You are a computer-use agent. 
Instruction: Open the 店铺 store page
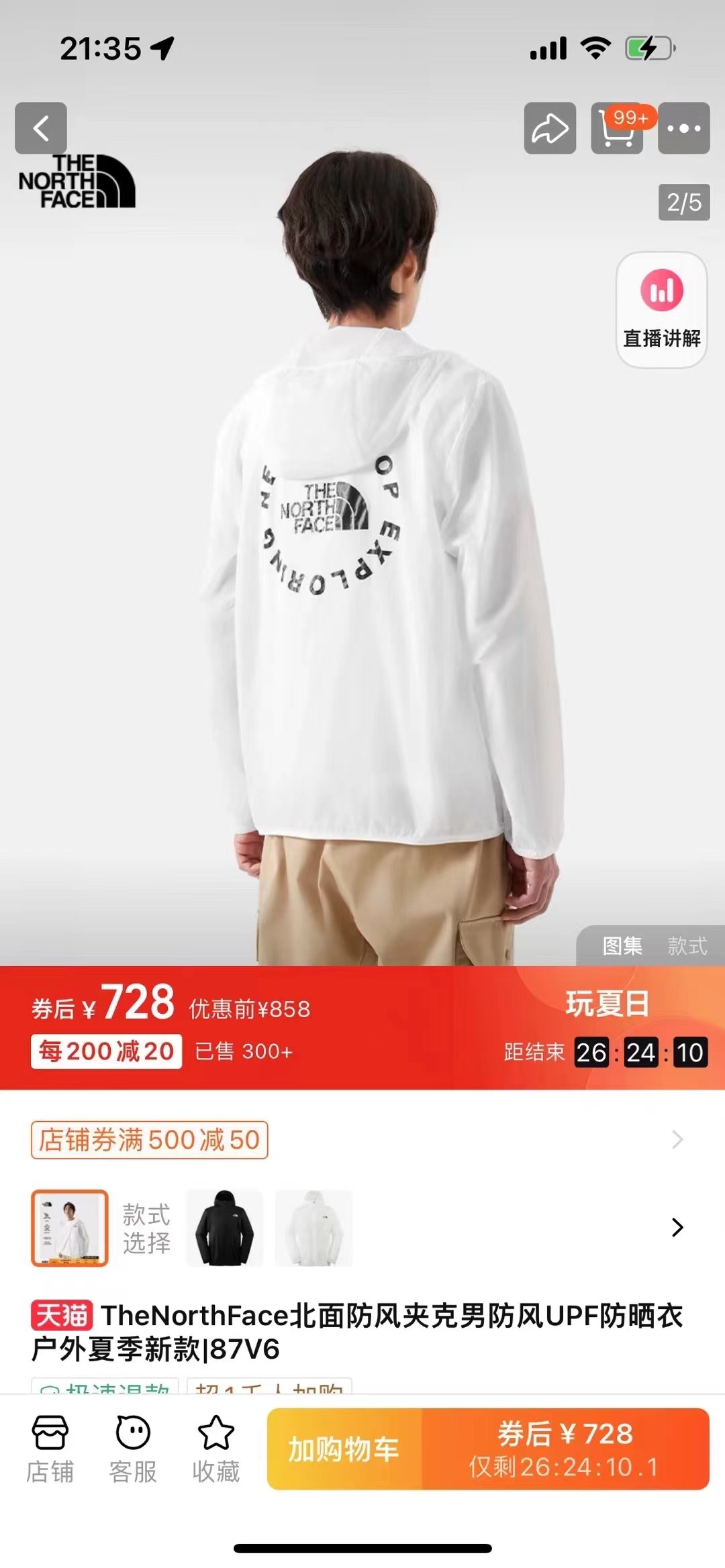50,1449
